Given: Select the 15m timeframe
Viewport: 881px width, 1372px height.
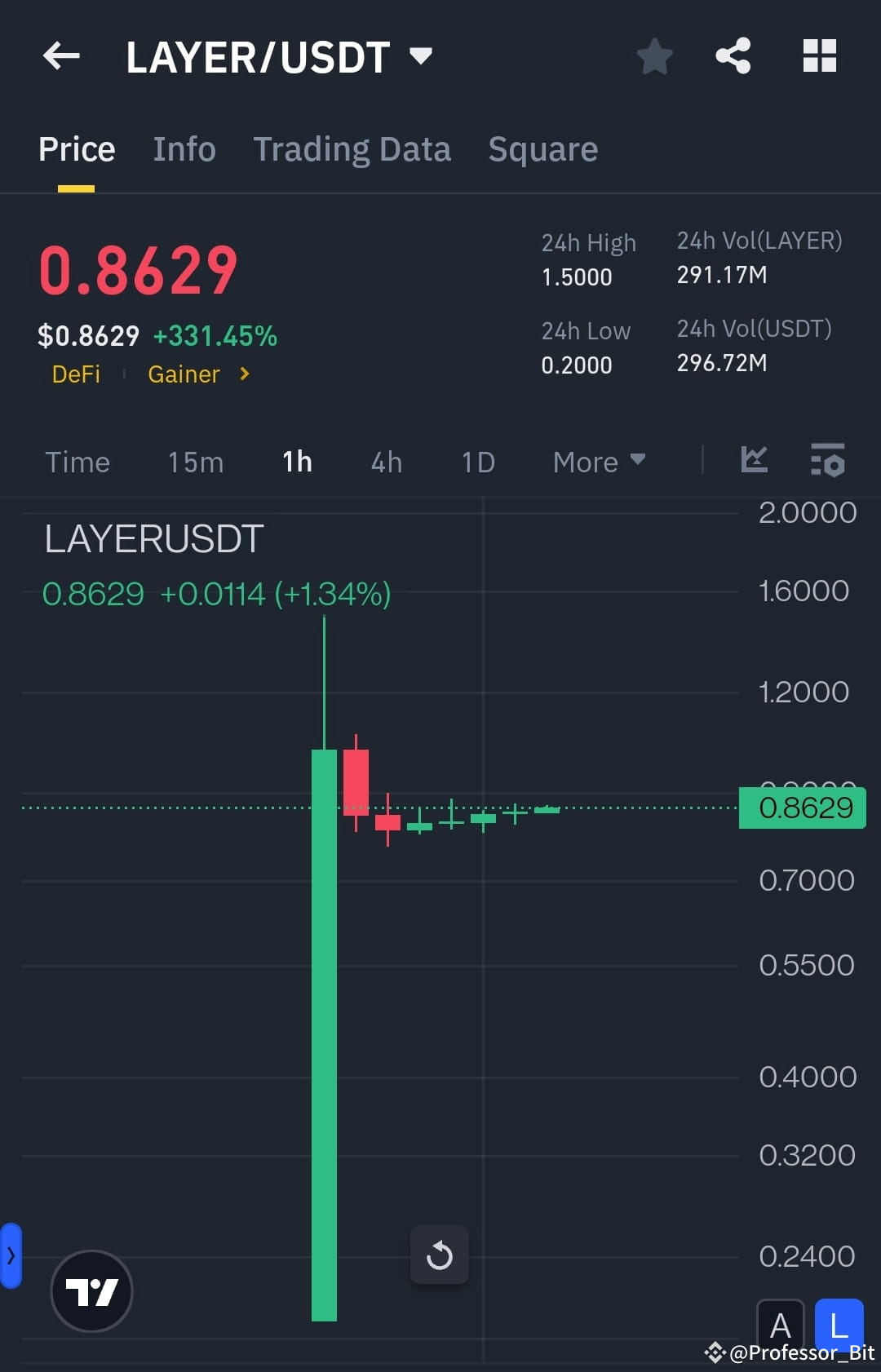Looking at the screenshot, I should [195, 462].
